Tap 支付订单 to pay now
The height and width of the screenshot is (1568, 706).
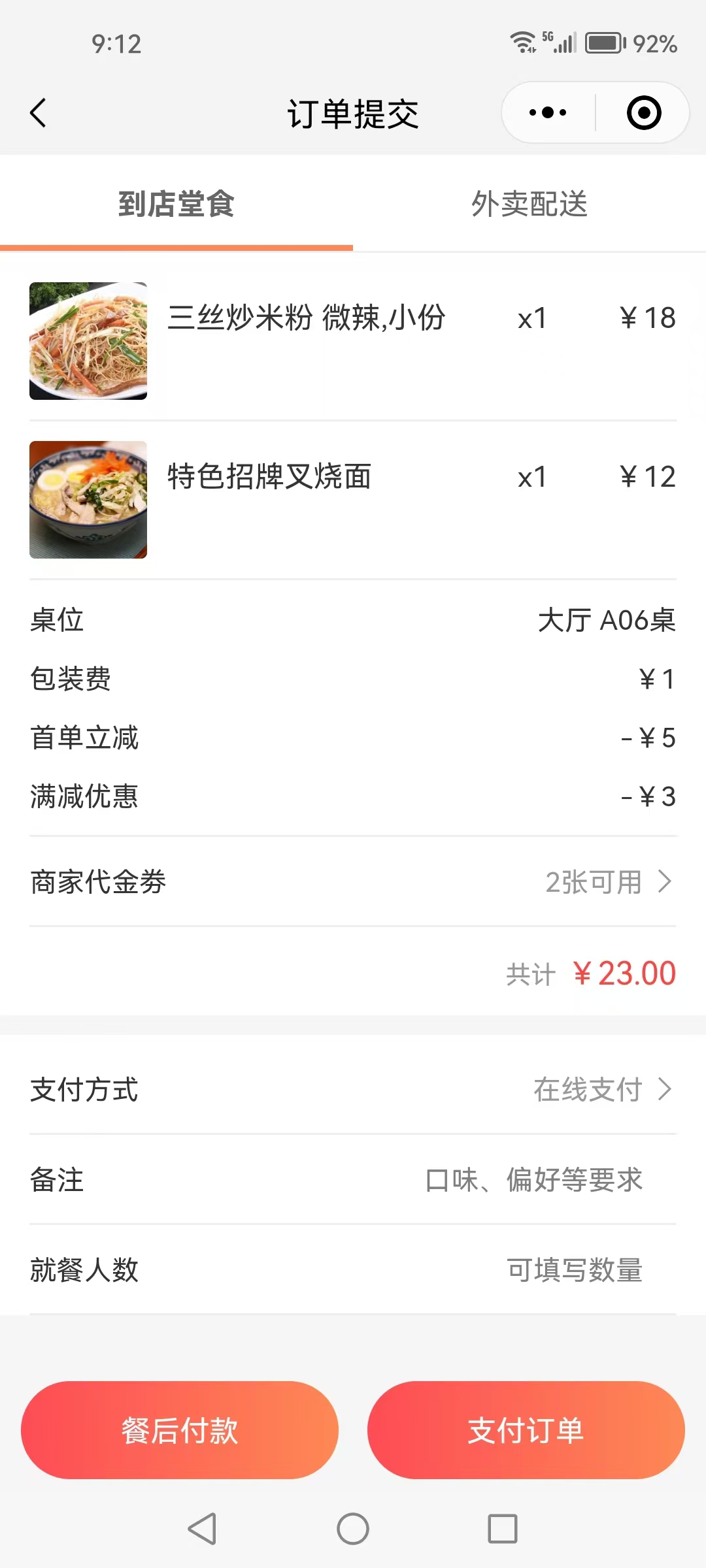pos(526,1430)
